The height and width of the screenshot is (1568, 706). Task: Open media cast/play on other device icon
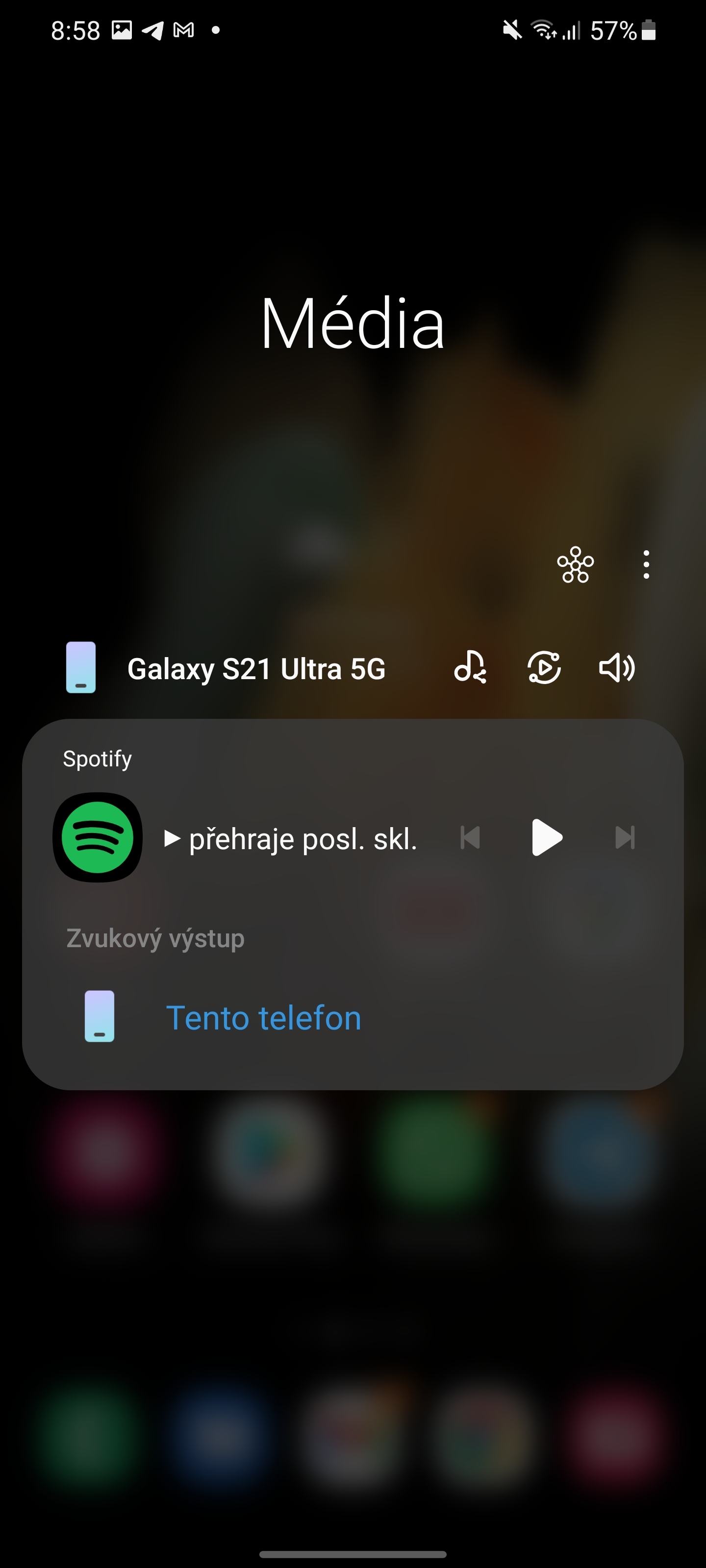tap(544, 668)
